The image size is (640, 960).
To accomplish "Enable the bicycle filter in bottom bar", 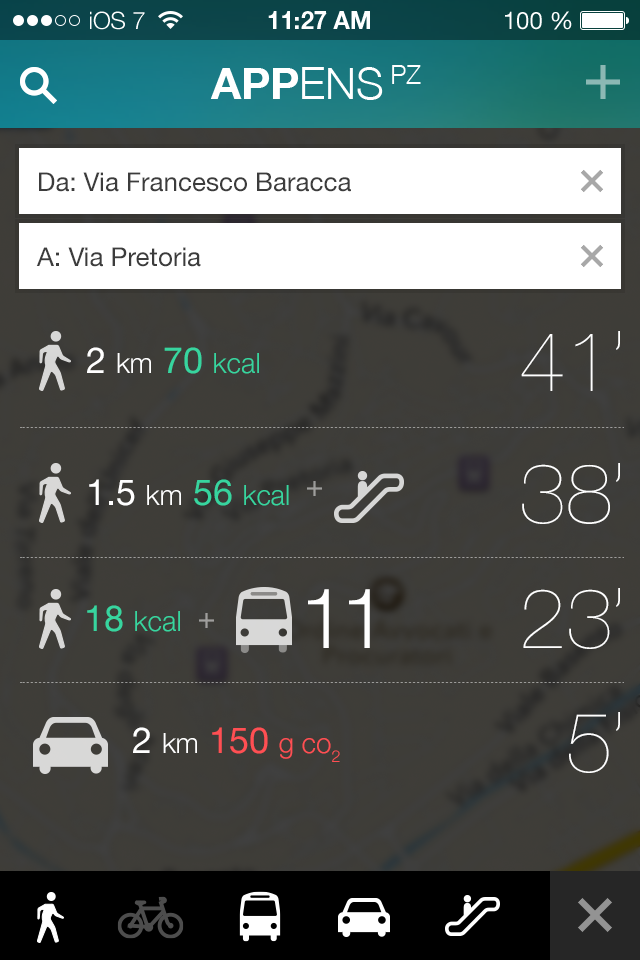I will coord(151,916).
